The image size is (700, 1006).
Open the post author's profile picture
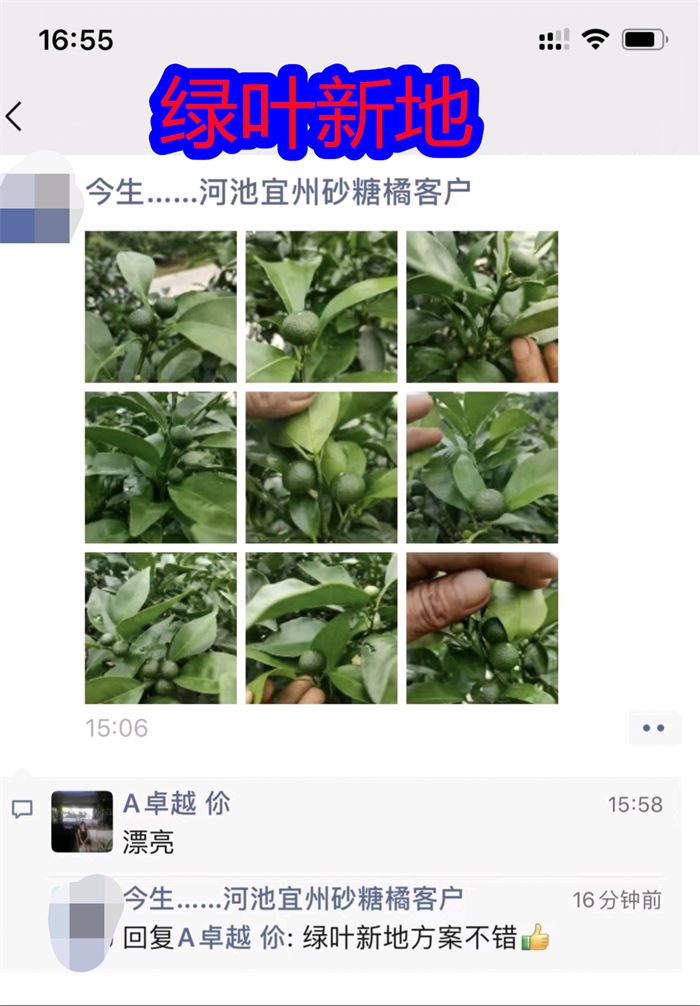click(35, 208)
